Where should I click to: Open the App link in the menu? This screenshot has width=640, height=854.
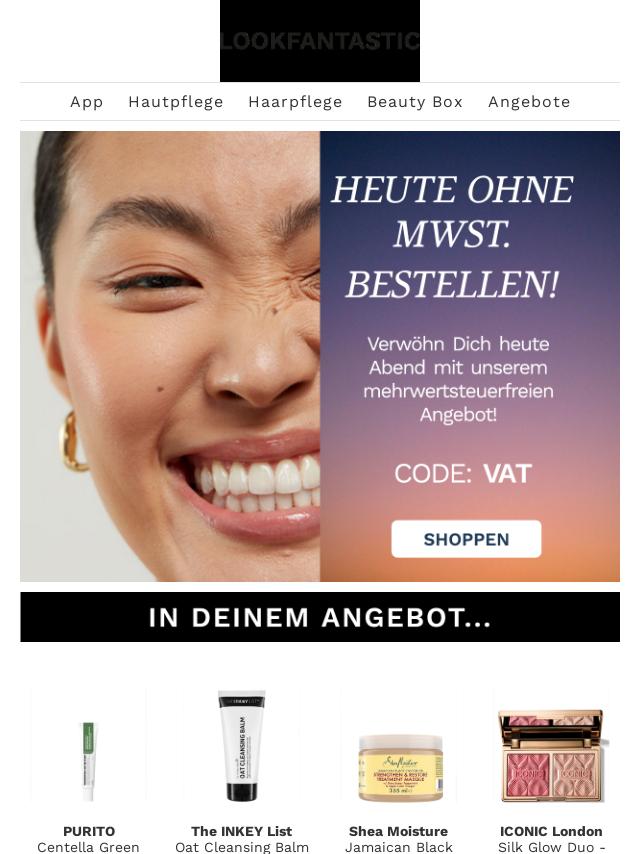(x=87, y=102)
